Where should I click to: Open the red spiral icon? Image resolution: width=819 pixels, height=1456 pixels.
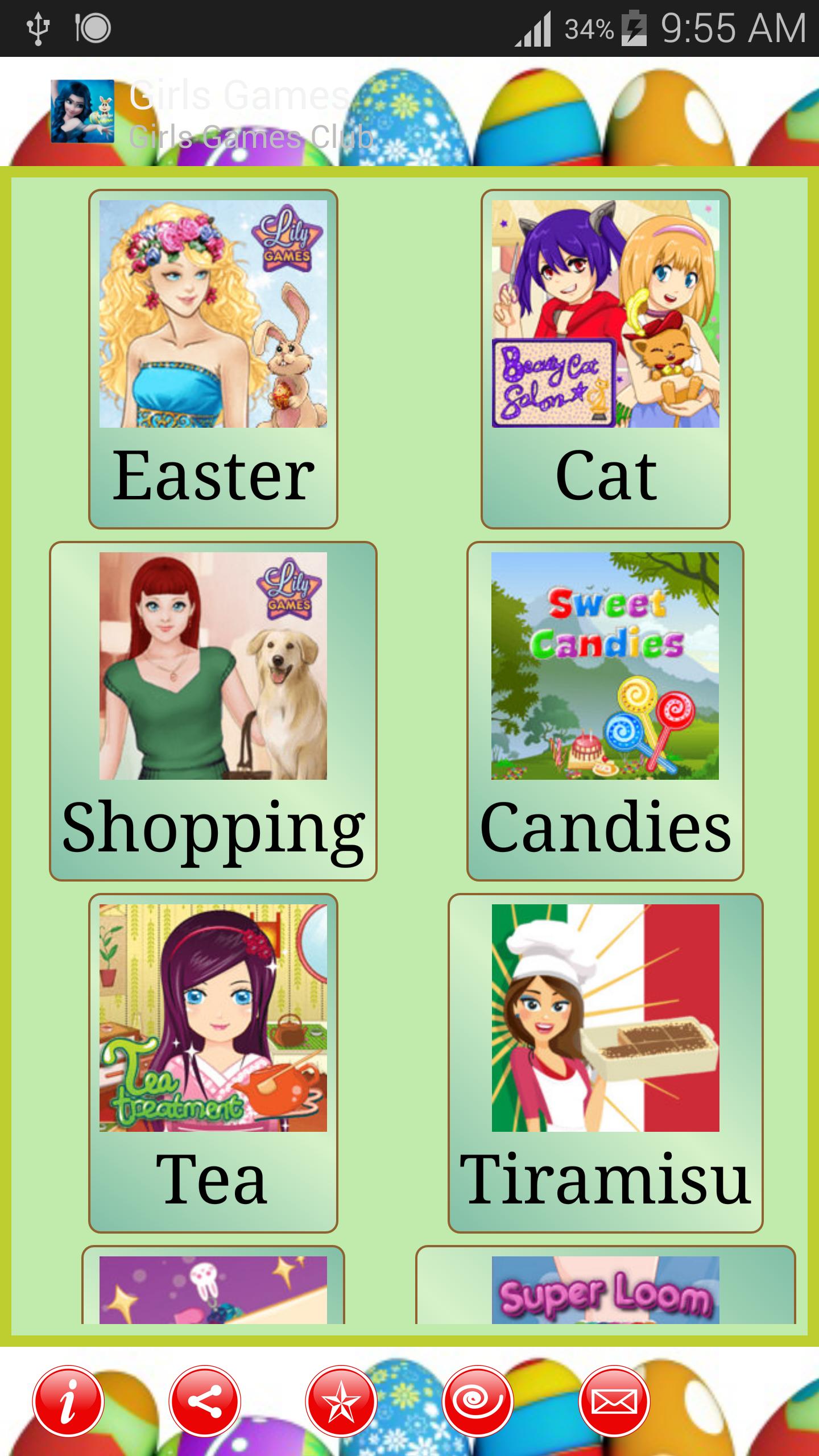click(x=478, y=1401)
